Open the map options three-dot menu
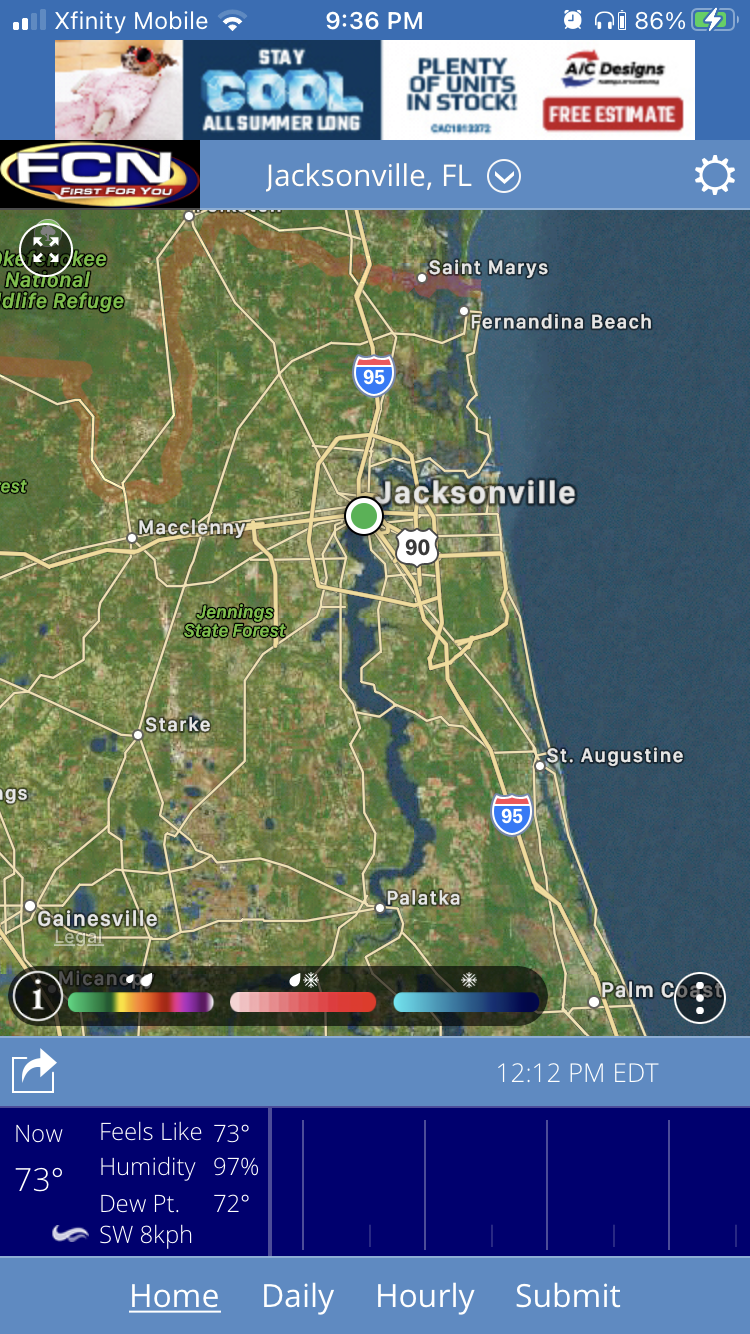 coord(699,997)
